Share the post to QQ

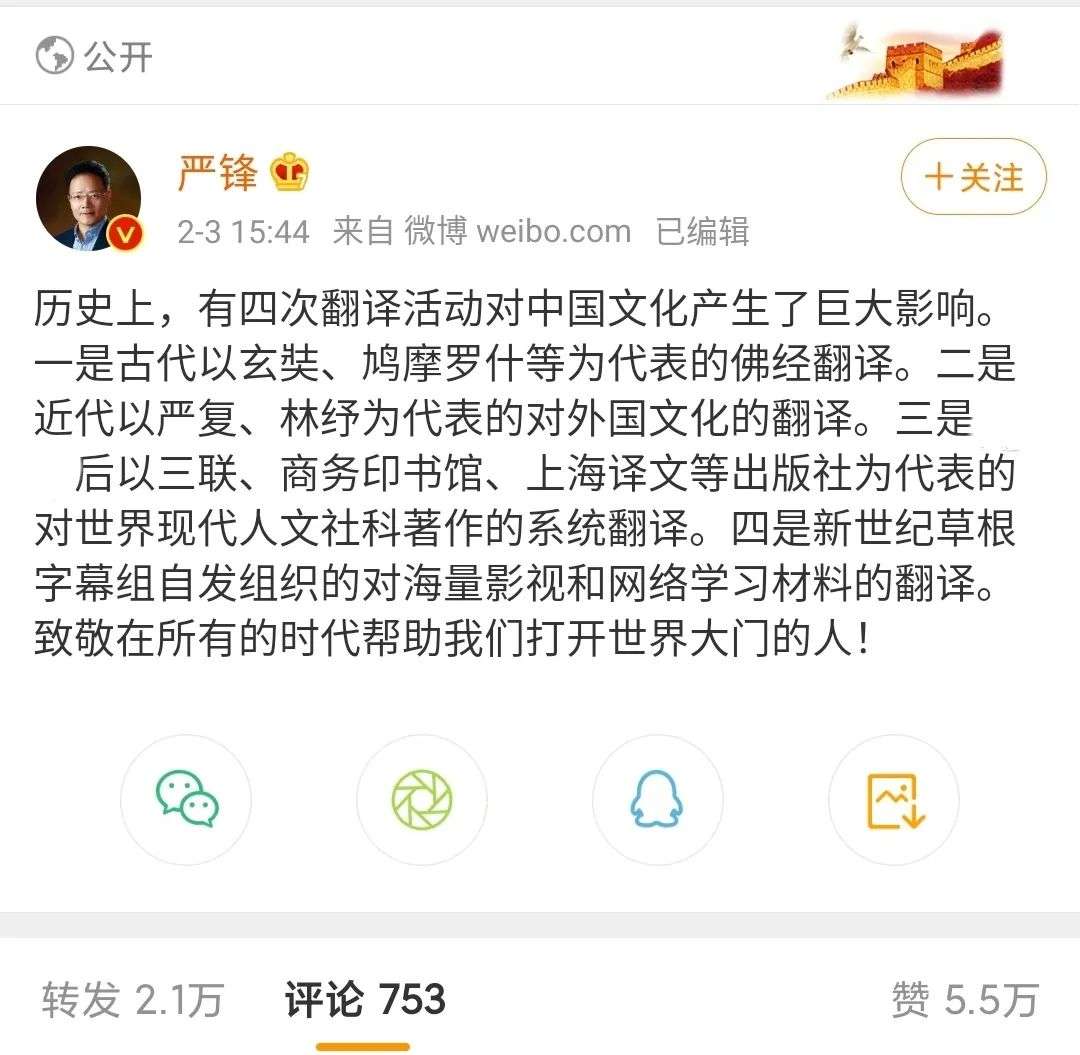pos(657,800)
